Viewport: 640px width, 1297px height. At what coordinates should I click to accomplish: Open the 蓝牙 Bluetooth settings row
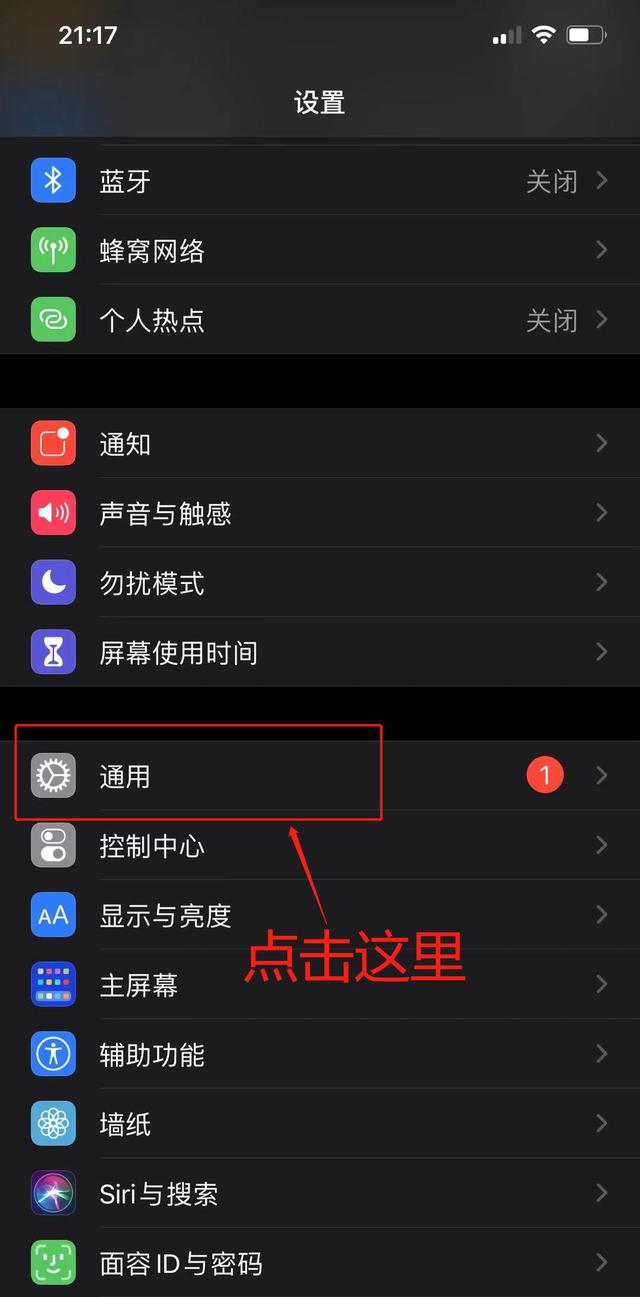tap(320, 181)
